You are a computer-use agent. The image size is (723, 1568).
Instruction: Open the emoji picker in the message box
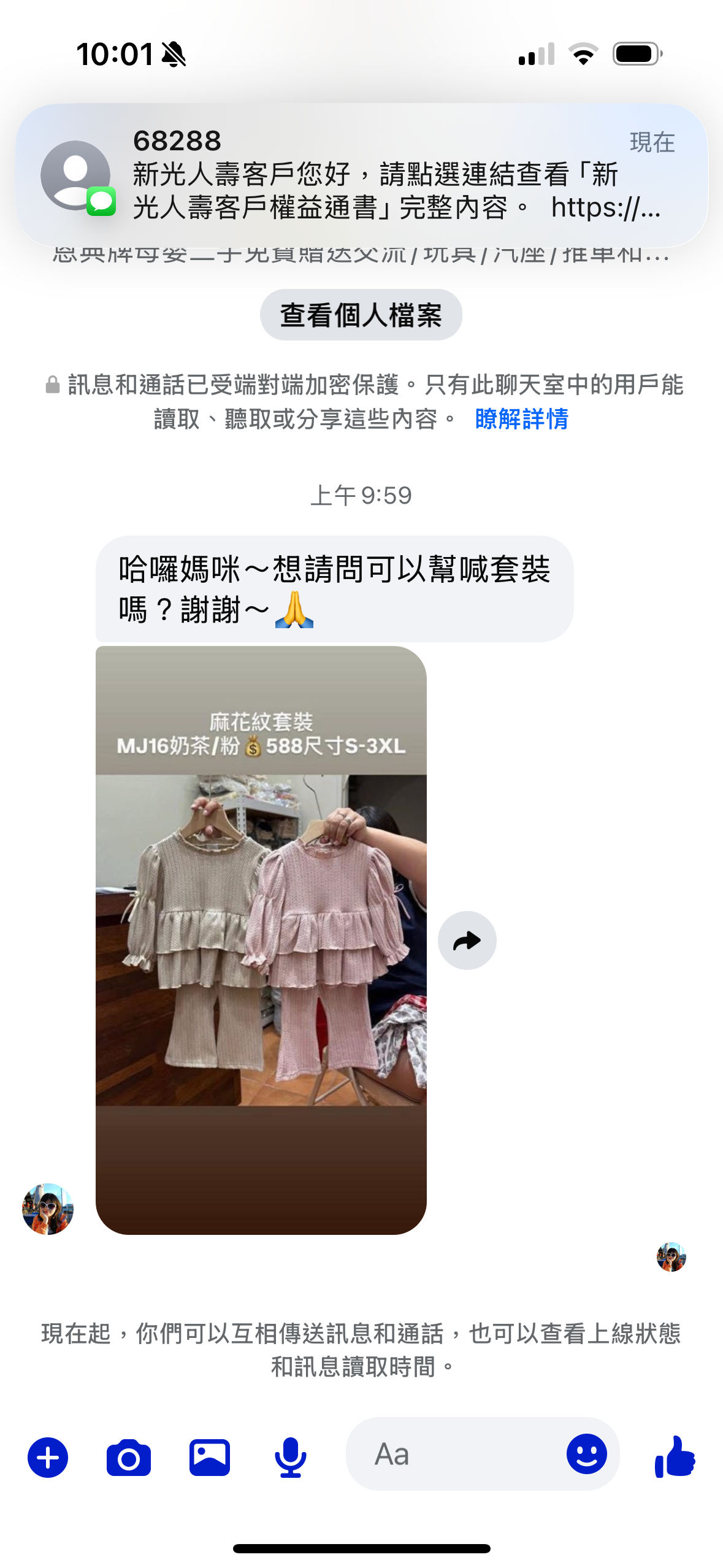coord(586,1454)
